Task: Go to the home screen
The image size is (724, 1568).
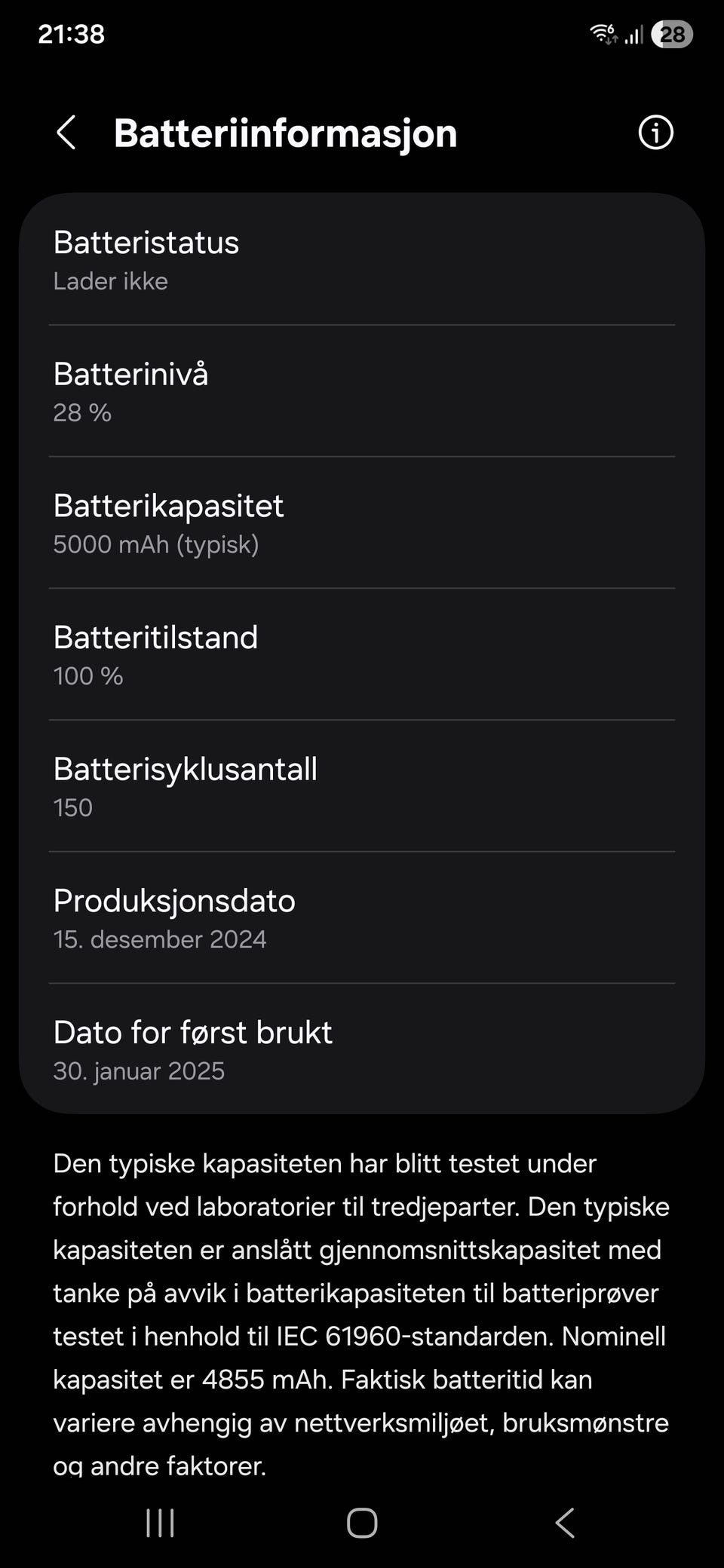Action: [362, 1523]
